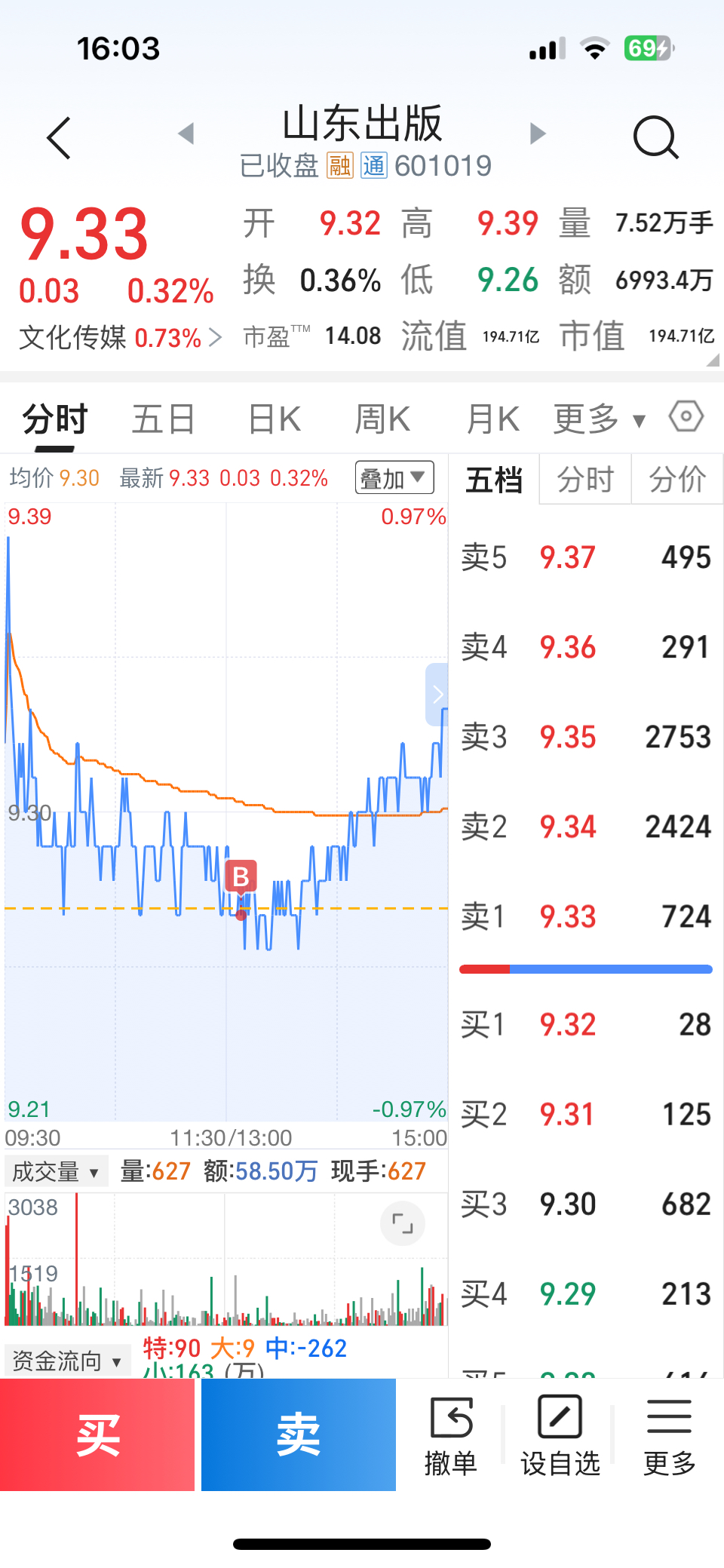Switch to the previous stock arrow

(186, 133)
